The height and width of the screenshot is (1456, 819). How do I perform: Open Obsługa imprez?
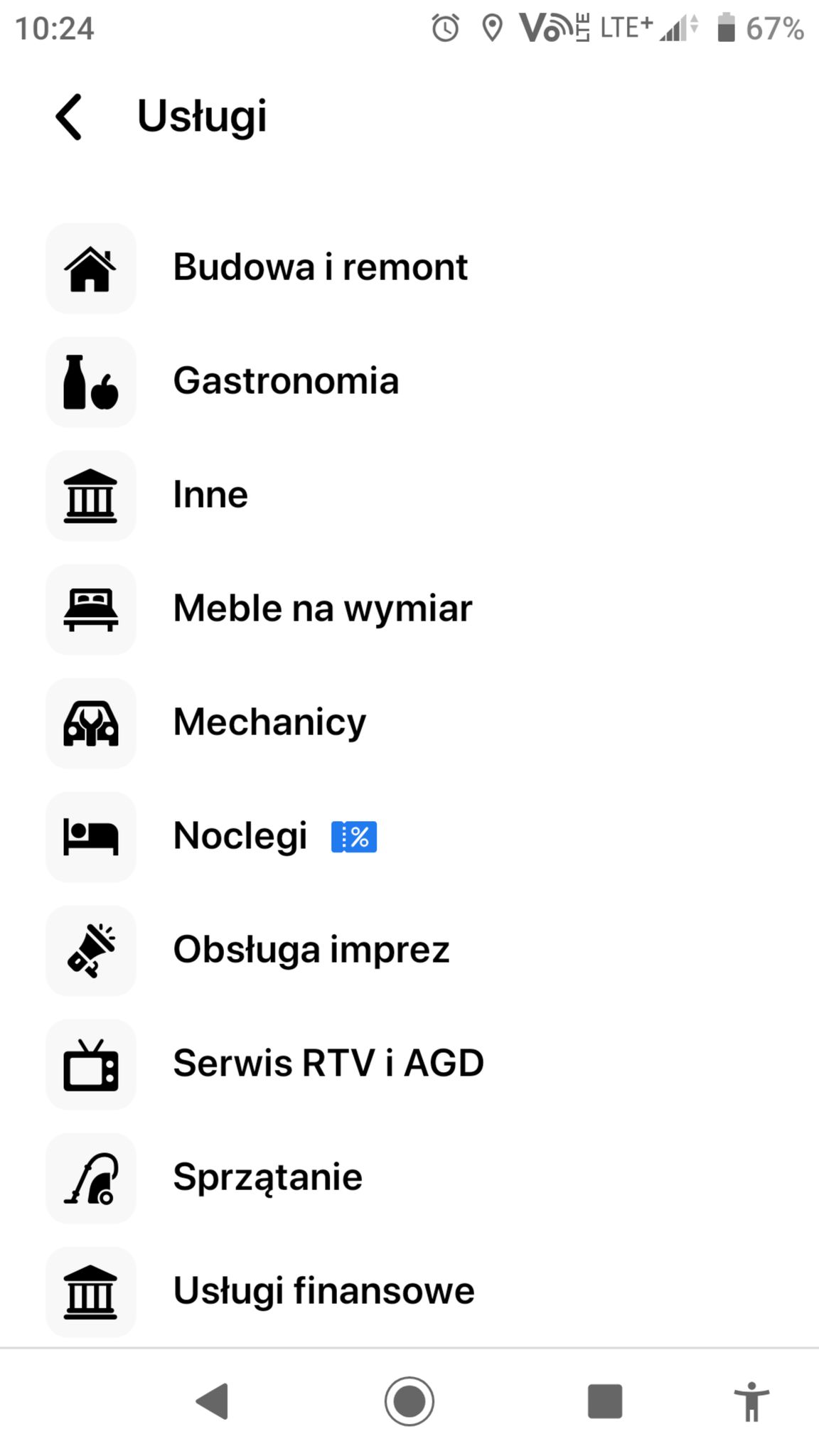(x=409, y=951)
